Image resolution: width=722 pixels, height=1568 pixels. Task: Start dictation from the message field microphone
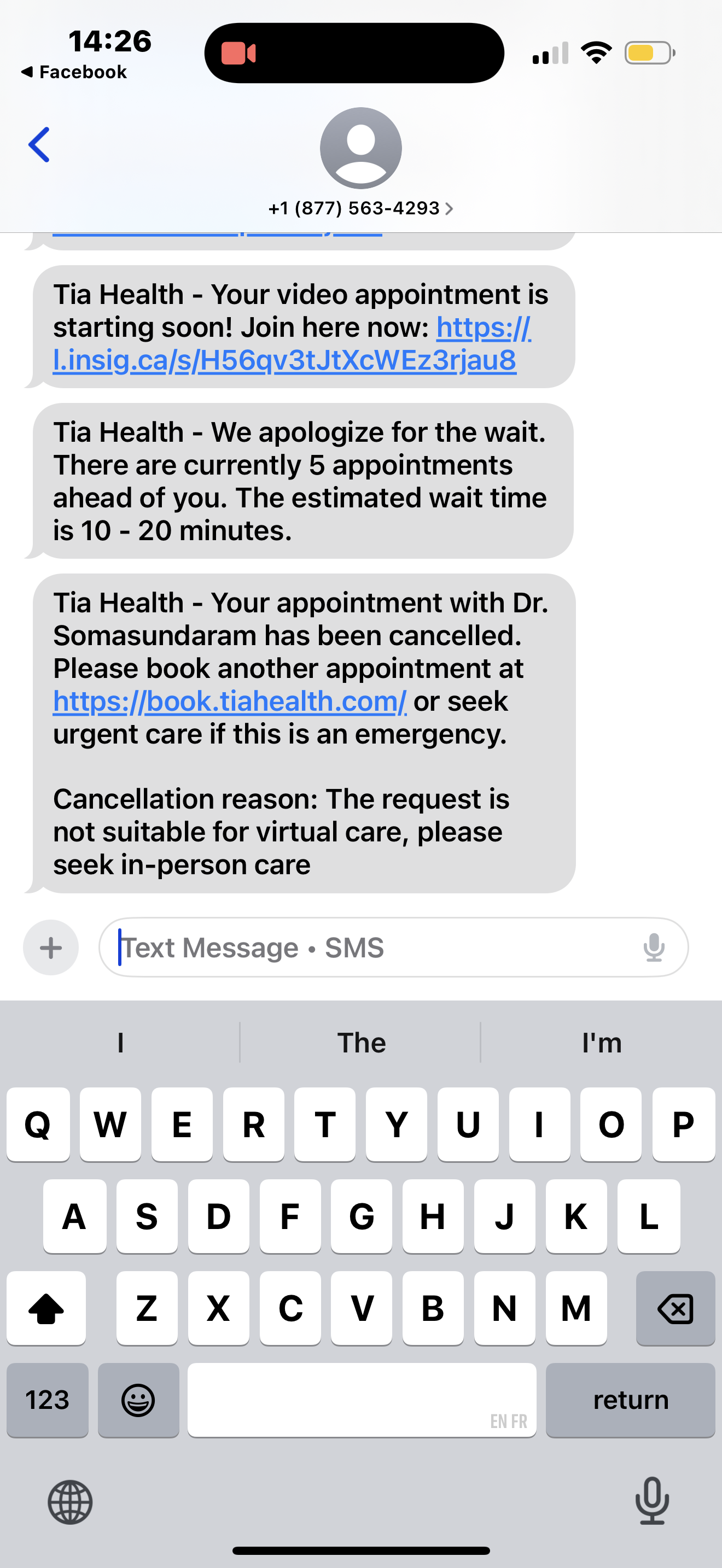(x=654, y=947)
